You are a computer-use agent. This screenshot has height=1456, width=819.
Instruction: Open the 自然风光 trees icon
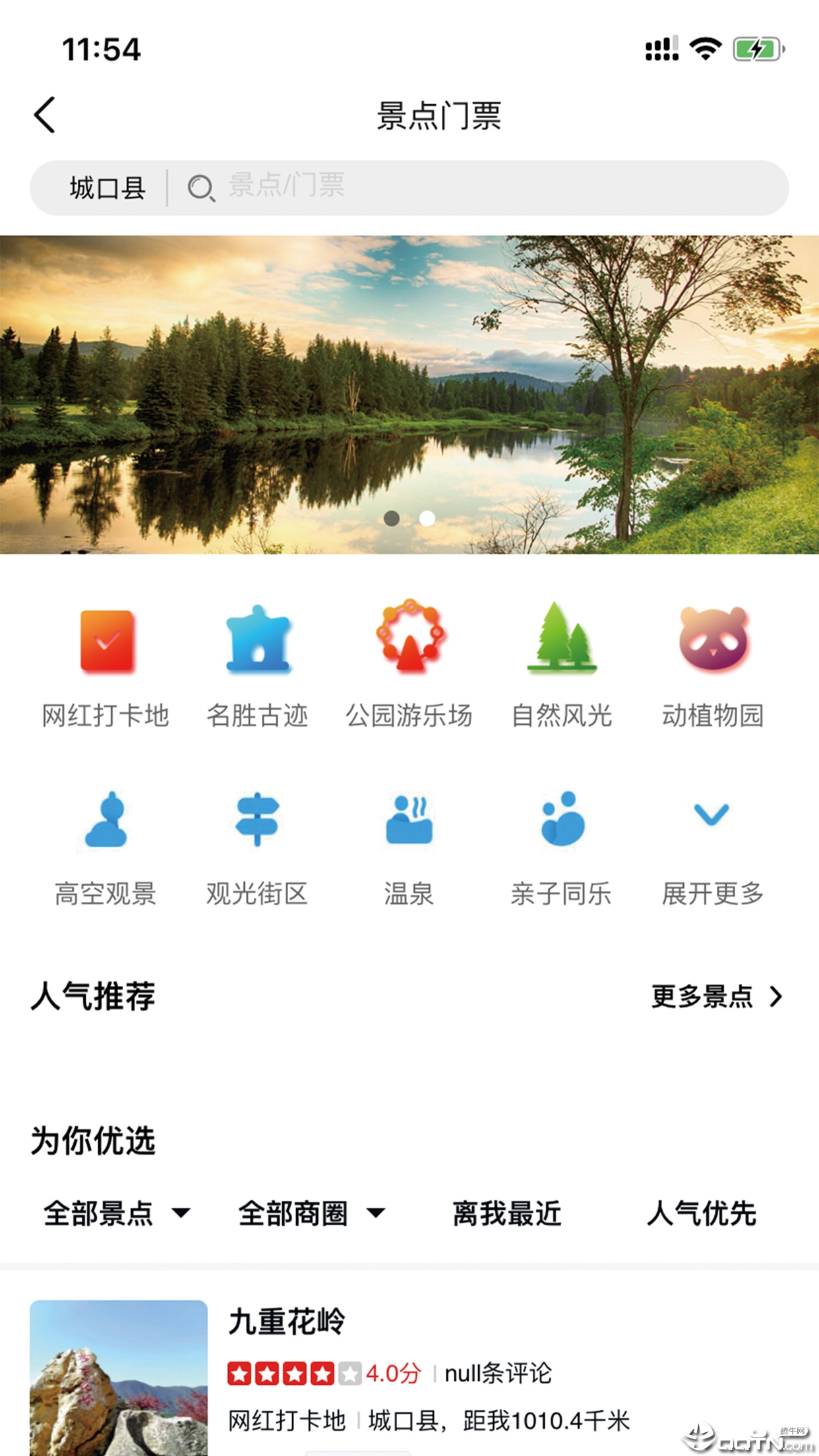pyautogui.click(x=561, y=643)
